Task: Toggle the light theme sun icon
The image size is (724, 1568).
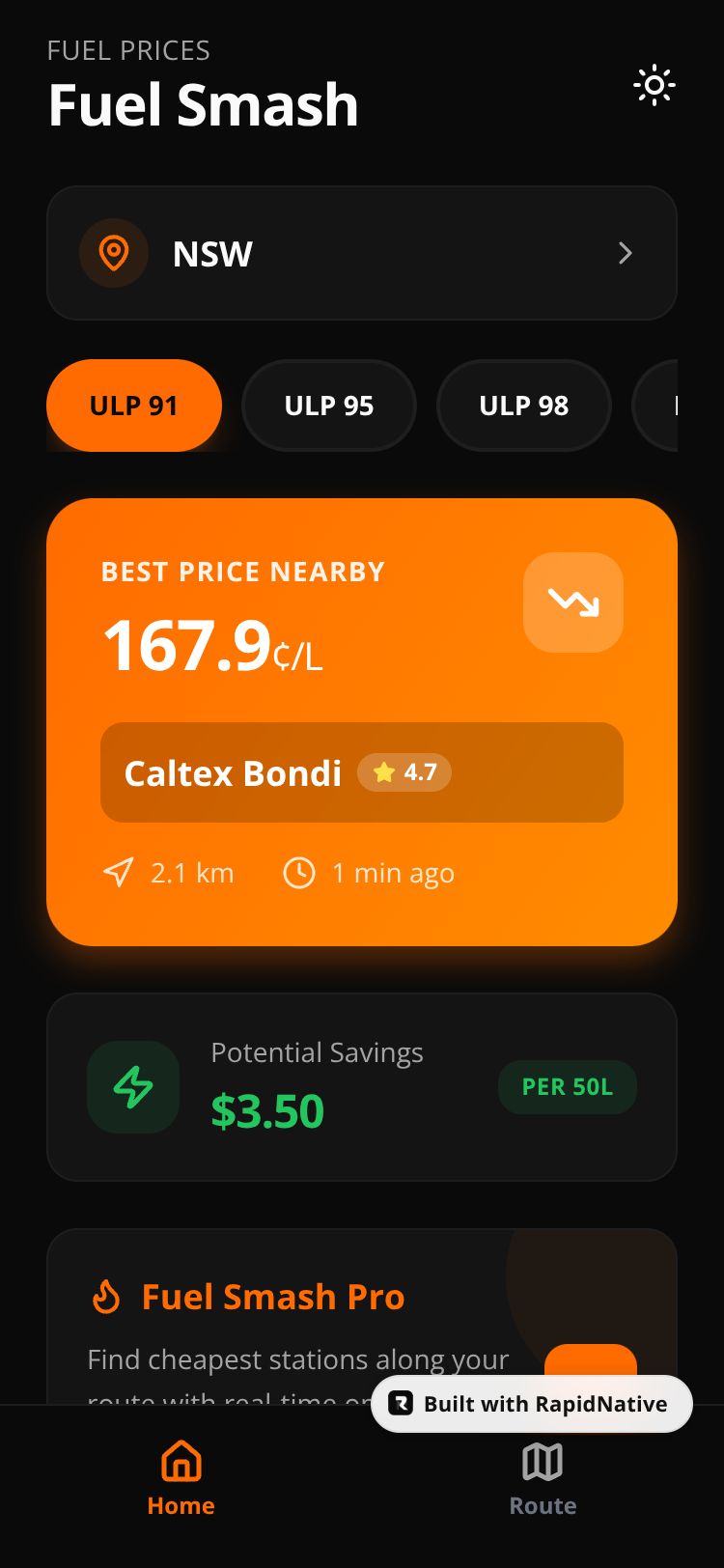Action: click(654, 86)
